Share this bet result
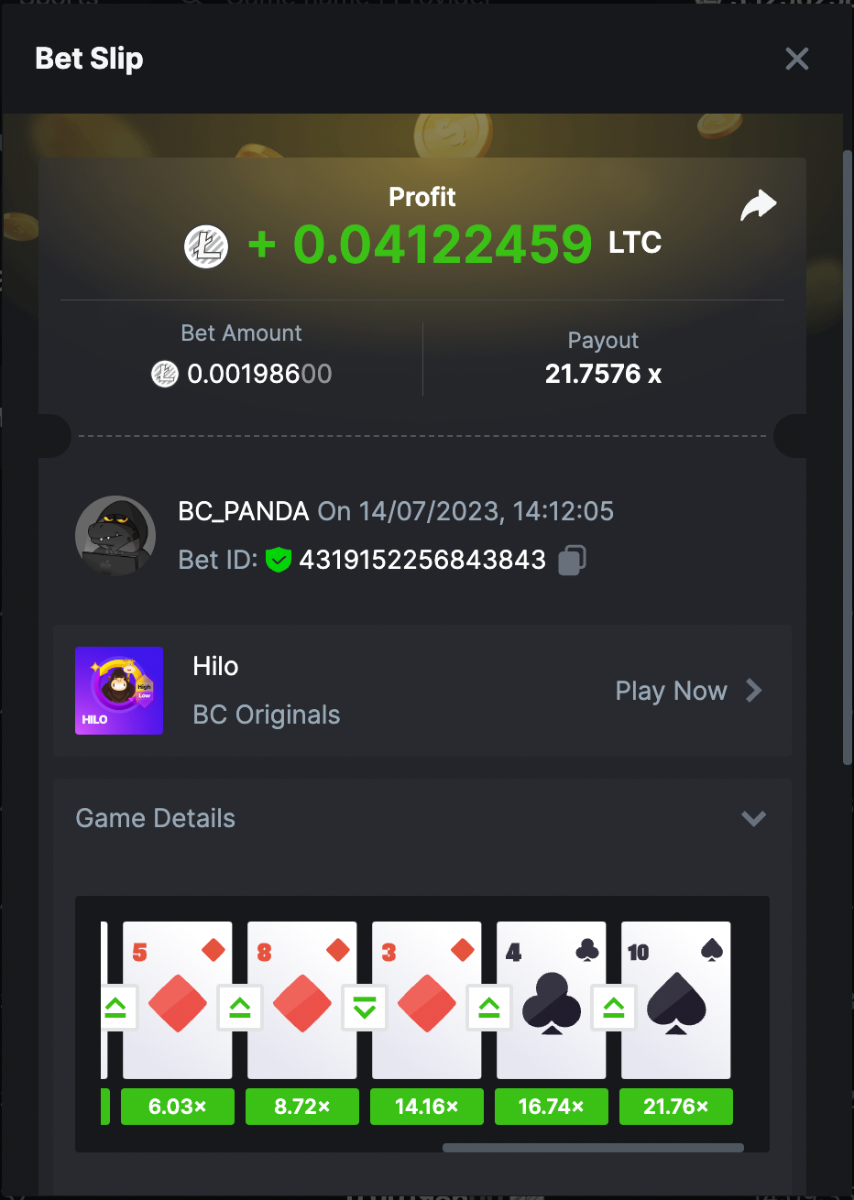 click(757, 206)
